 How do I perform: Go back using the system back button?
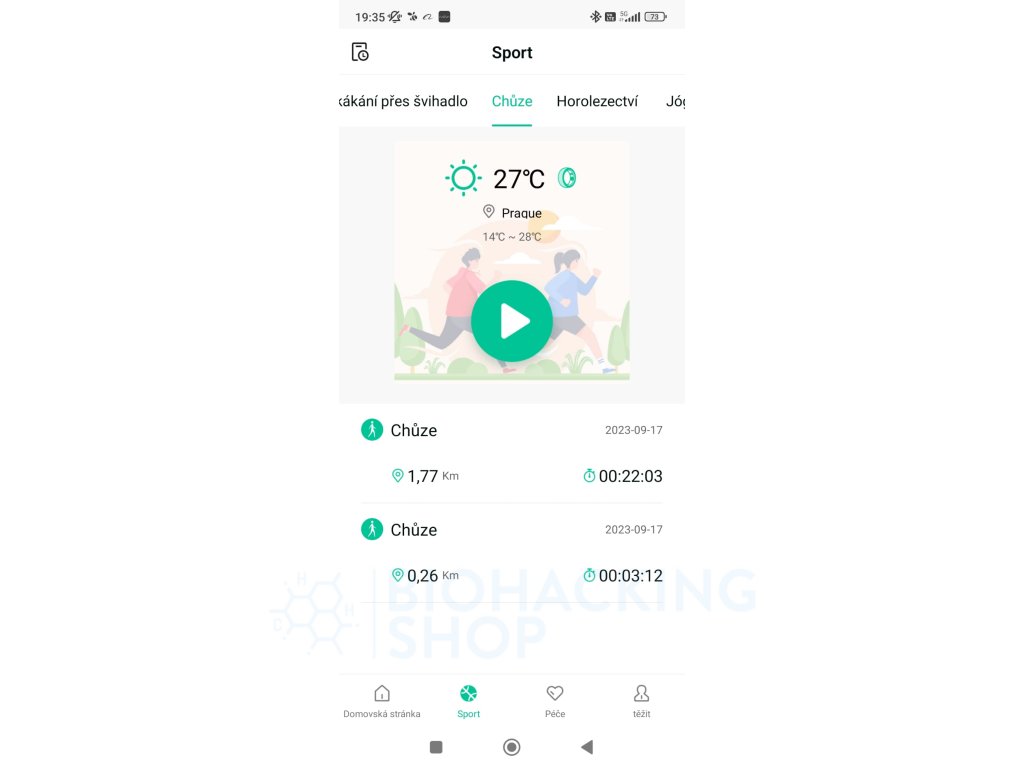pos(587,747)
